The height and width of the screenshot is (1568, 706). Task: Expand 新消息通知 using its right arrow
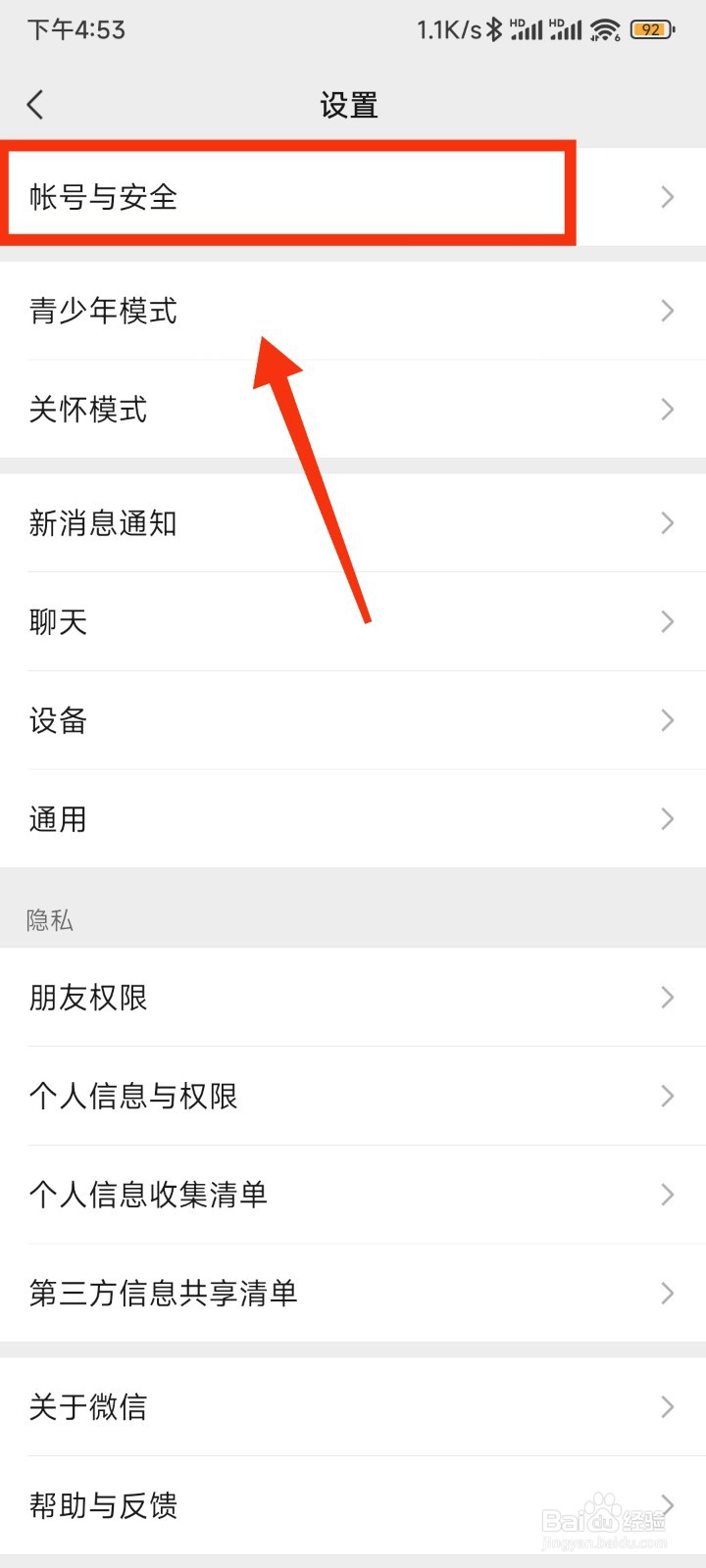point(668,524)
